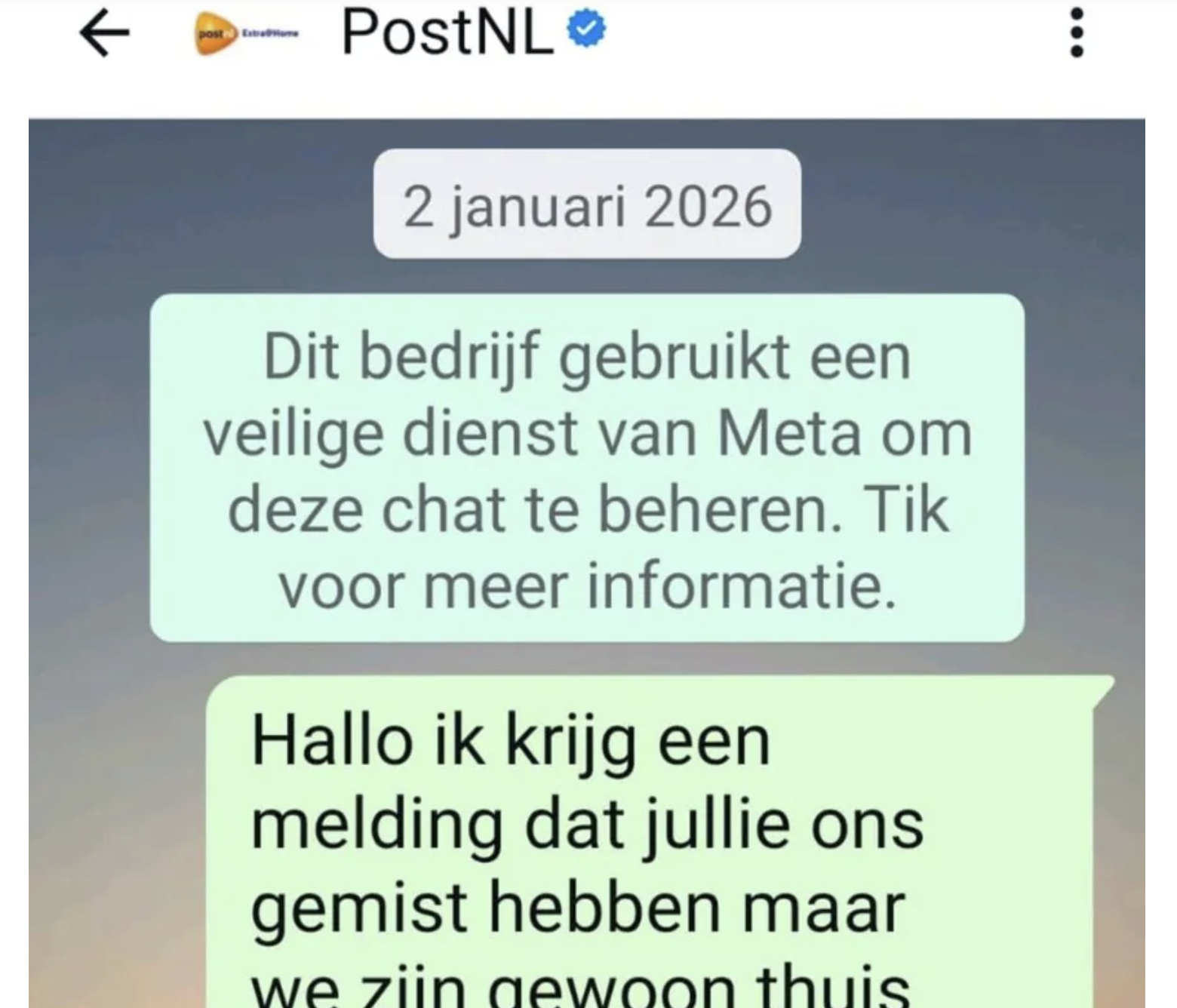The height and width of the screenshot is (1008, 1177).
Task: Open the overflow menu
Action: point(1077,33)
